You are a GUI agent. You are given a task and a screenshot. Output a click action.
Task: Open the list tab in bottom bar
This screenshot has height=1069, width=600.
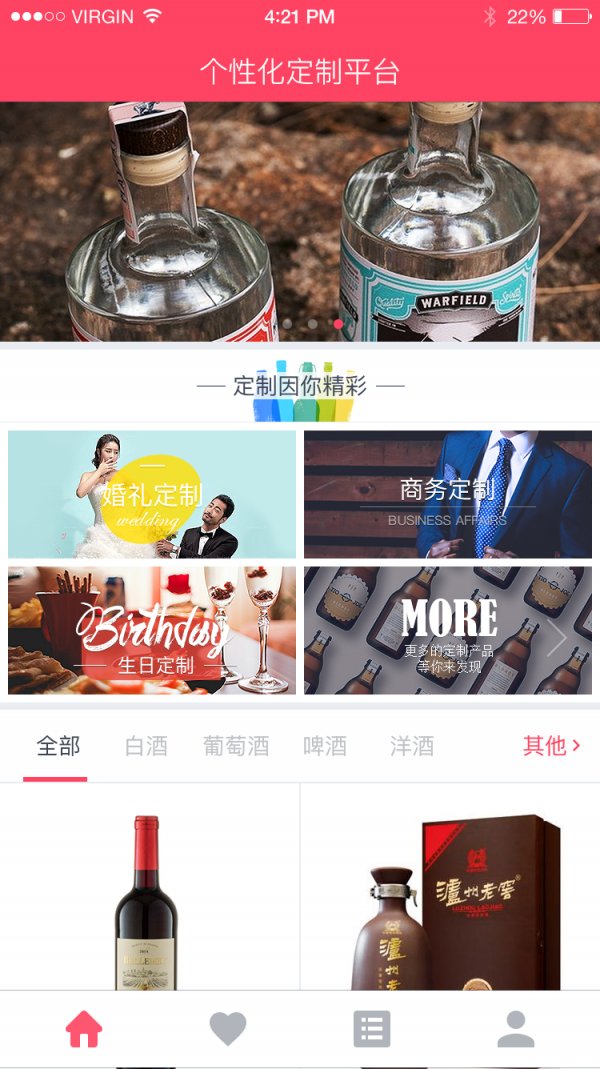[x=372, y=1029]
